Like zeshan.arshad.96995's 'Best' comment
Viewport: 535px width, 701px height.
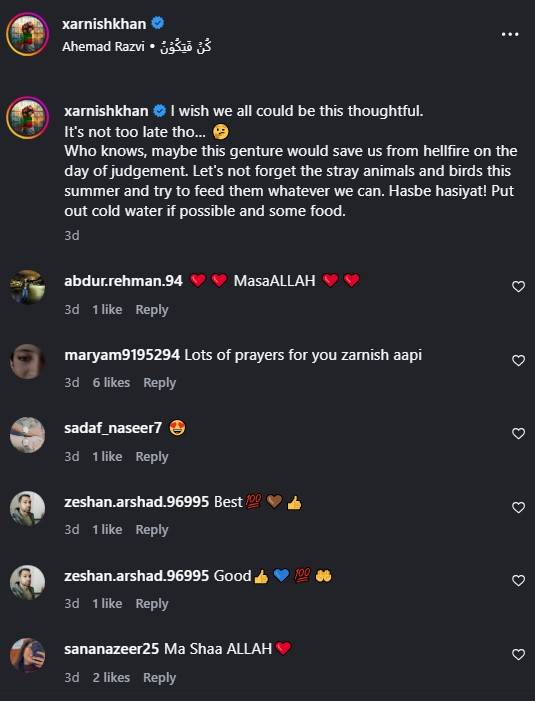(518, 507)
